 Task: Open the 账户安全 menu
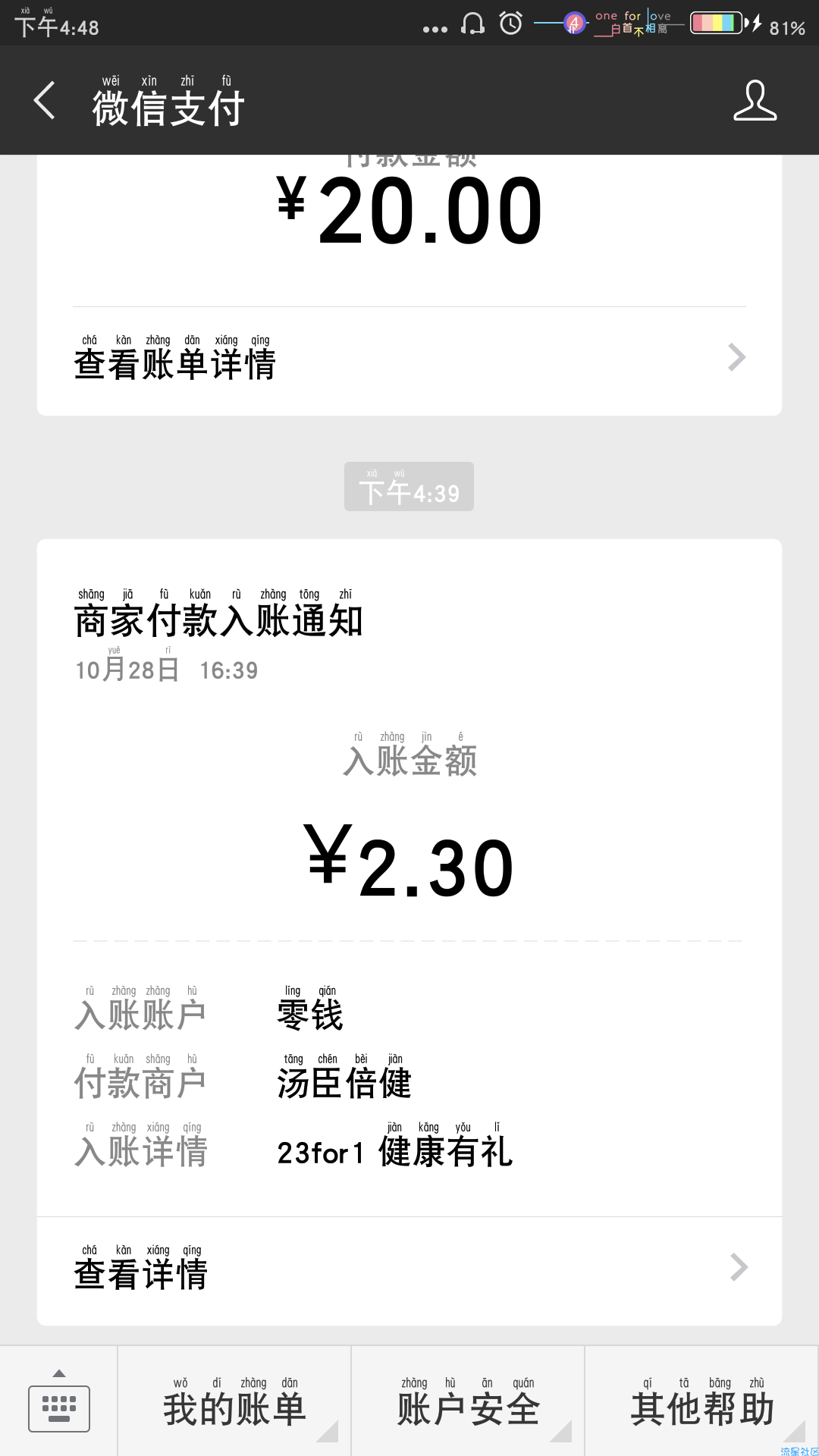pyautogui.click(x=468, y=1401)
